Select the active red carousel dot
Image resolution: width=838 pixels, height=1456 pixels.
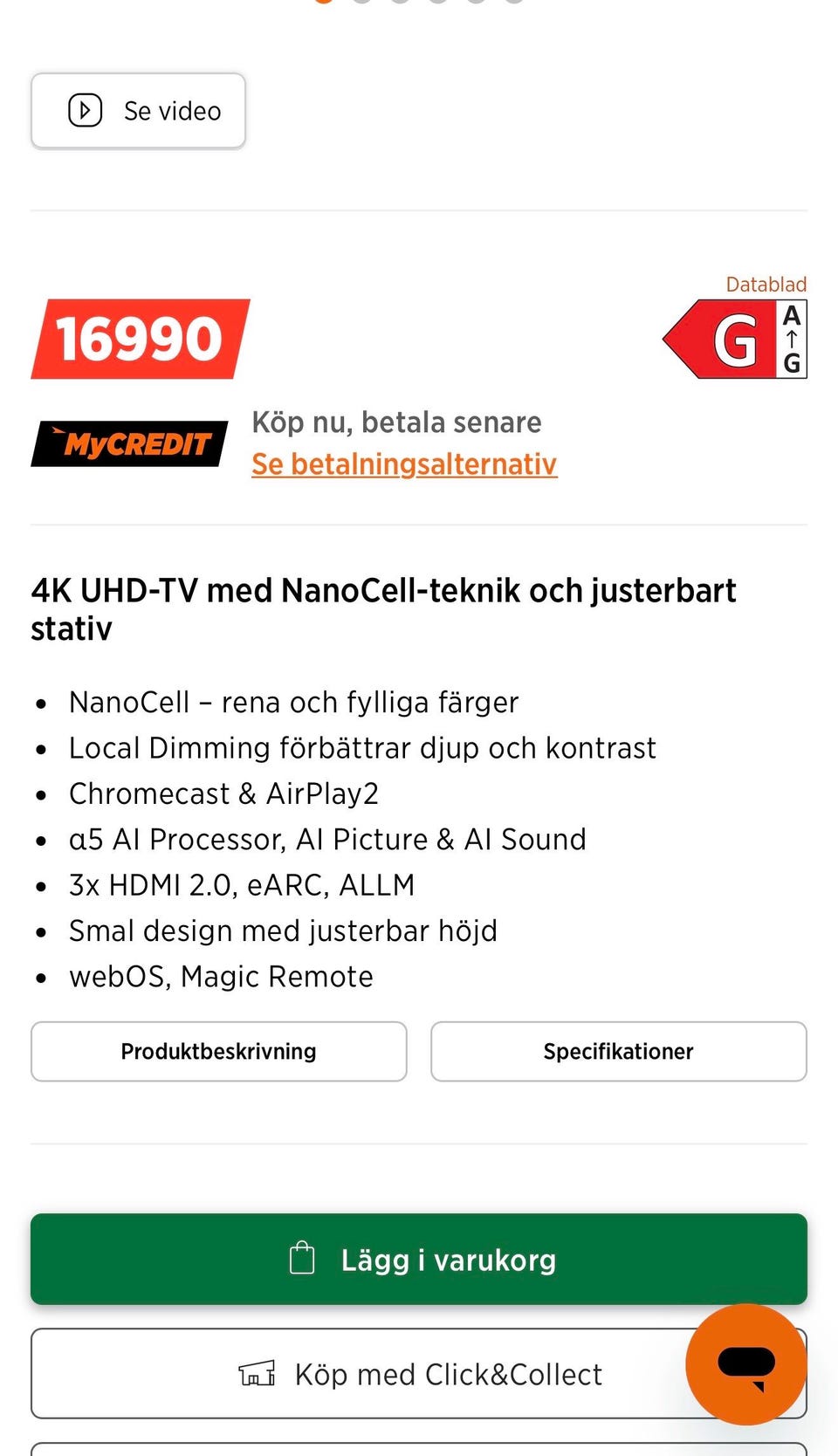coord(324,3)
